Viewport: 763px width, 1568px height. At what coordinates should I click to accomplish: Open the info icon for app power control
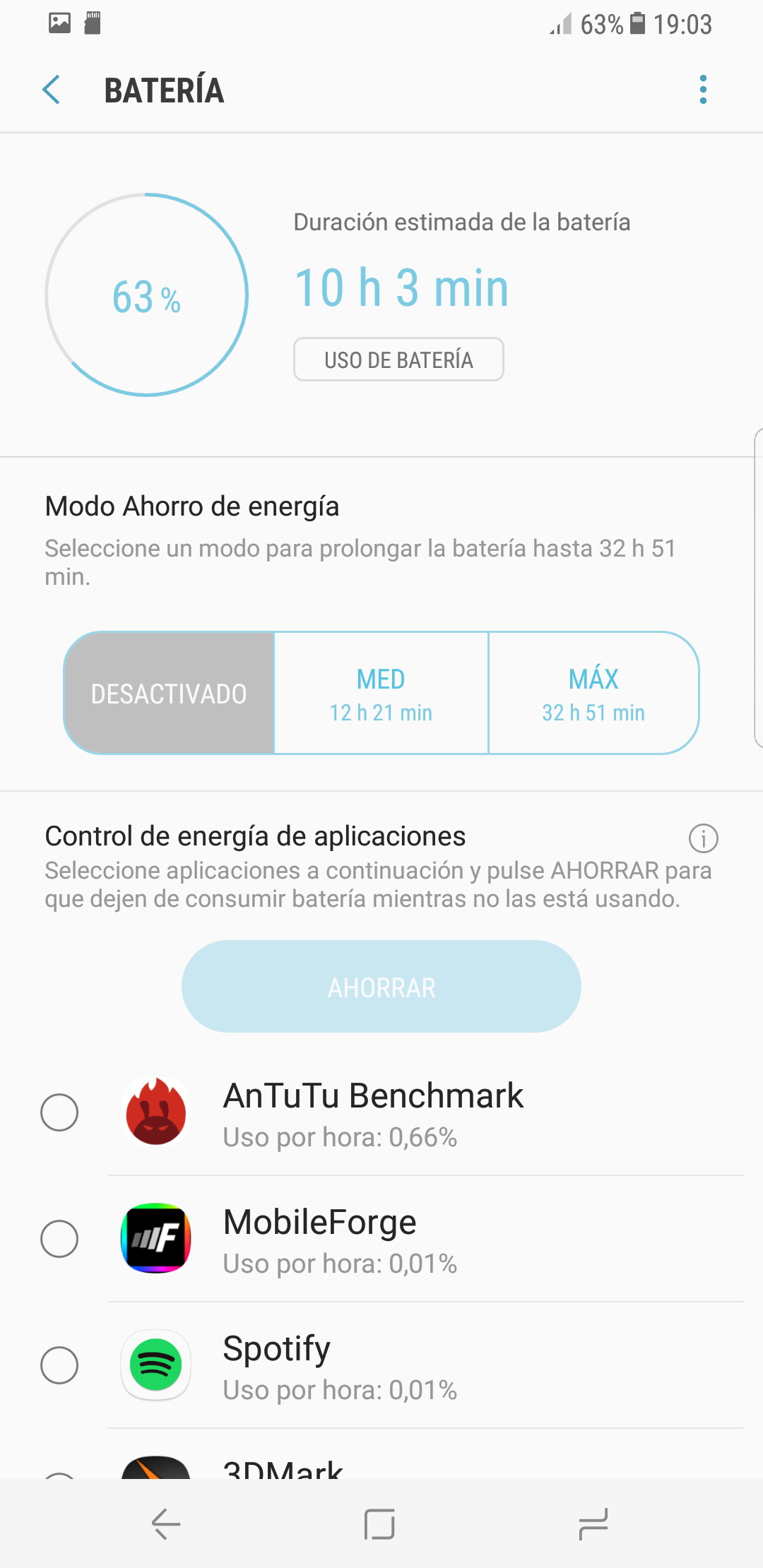pyautogui.click(x=703, y=838)
